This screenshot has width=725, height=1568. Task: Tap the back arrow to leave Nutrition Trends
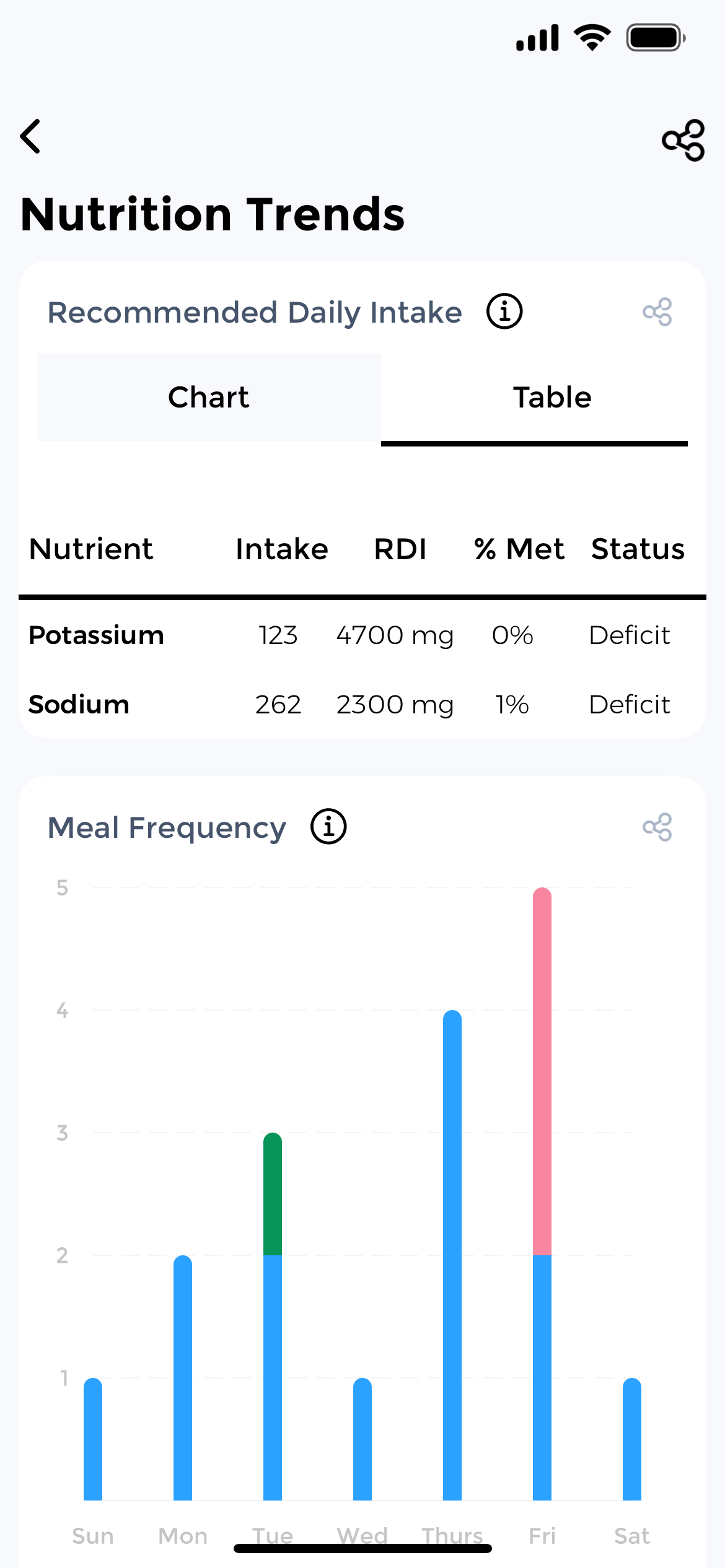(30, 137)
